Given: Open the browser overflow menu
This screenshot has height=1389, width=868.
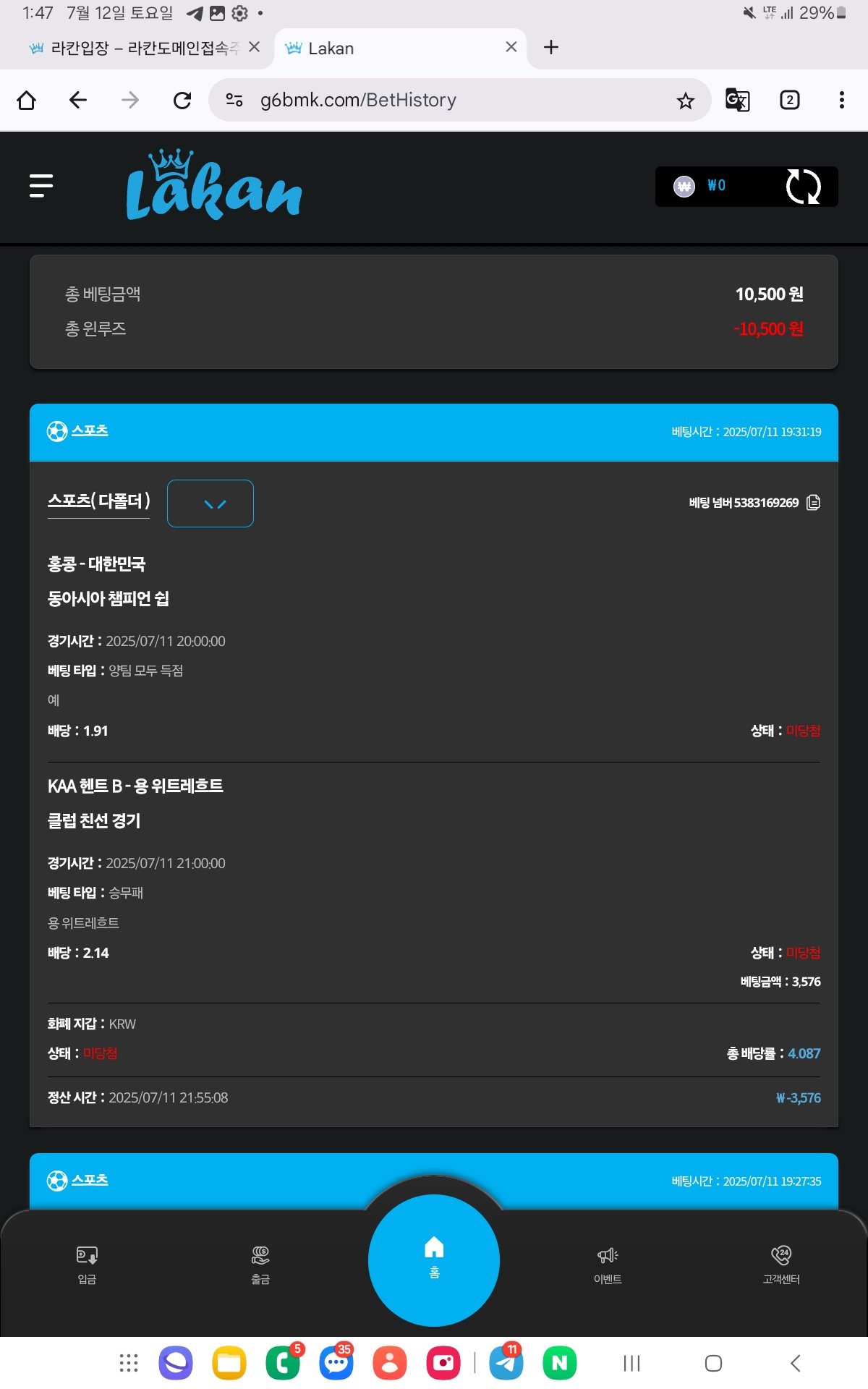Looking at the screenshot, I should [841, 100].
